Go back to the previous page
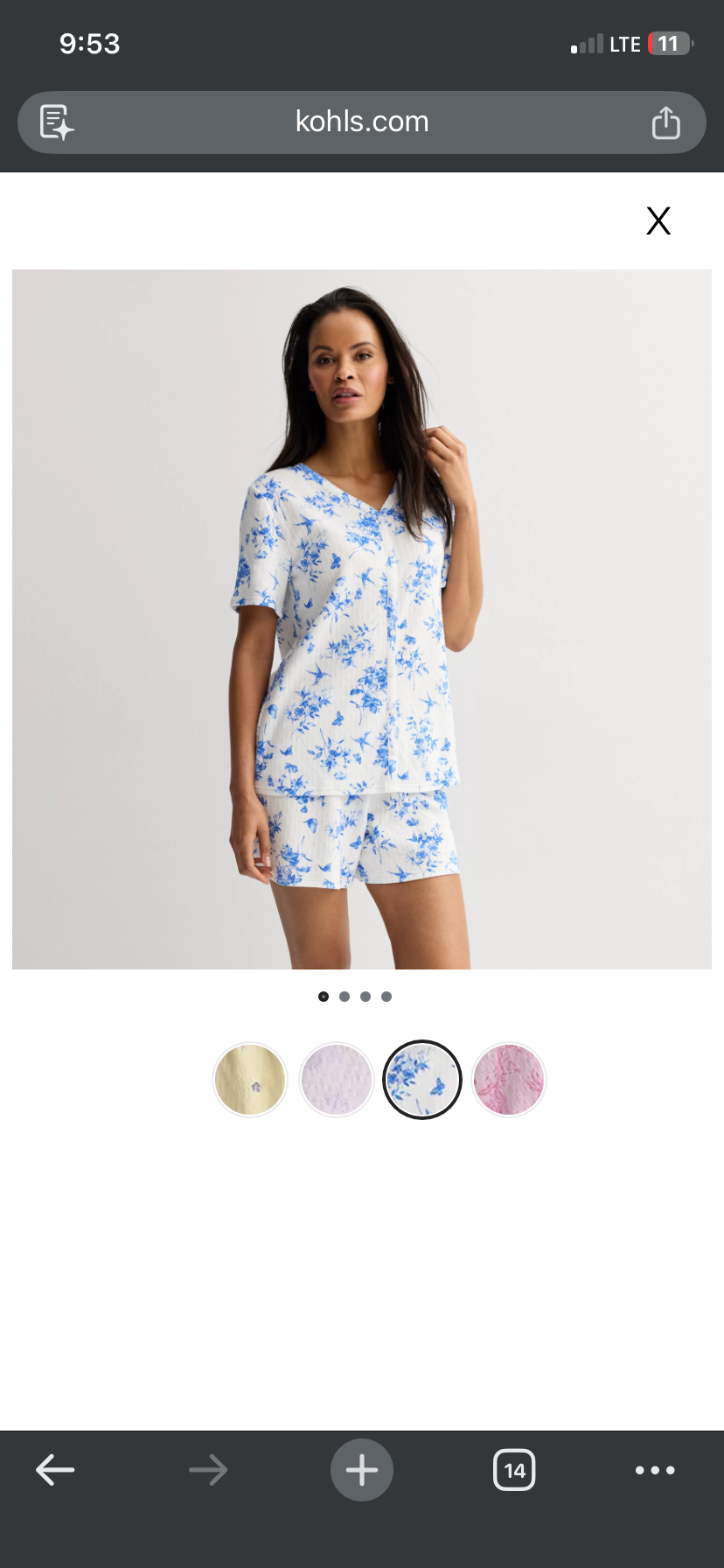This screenshot has height=1568, width=724. (x=55, y=1470)
